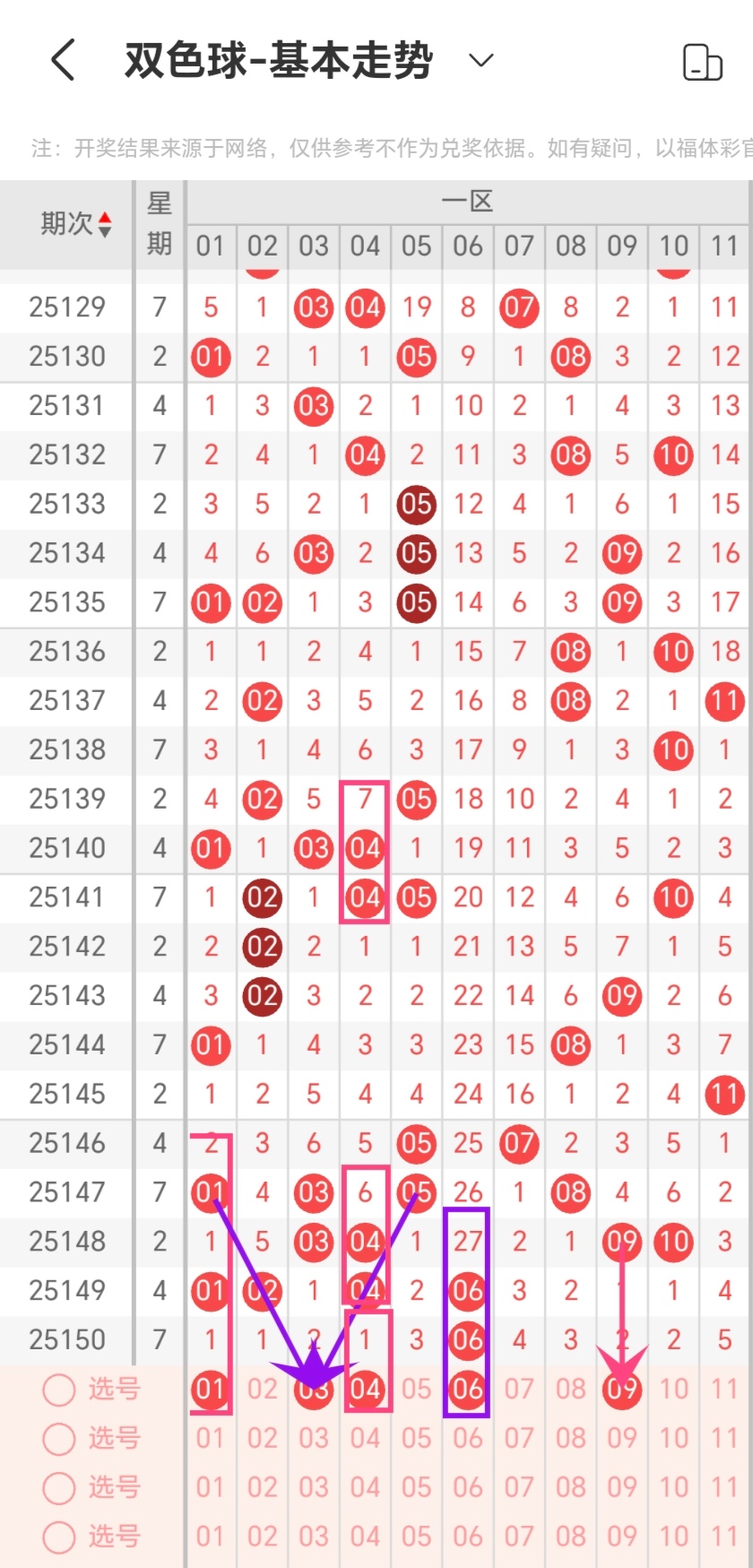Deselect highlighted ball 01 in the 选号 row
Screen dimensions: 753x1568
click(210, 1389)
